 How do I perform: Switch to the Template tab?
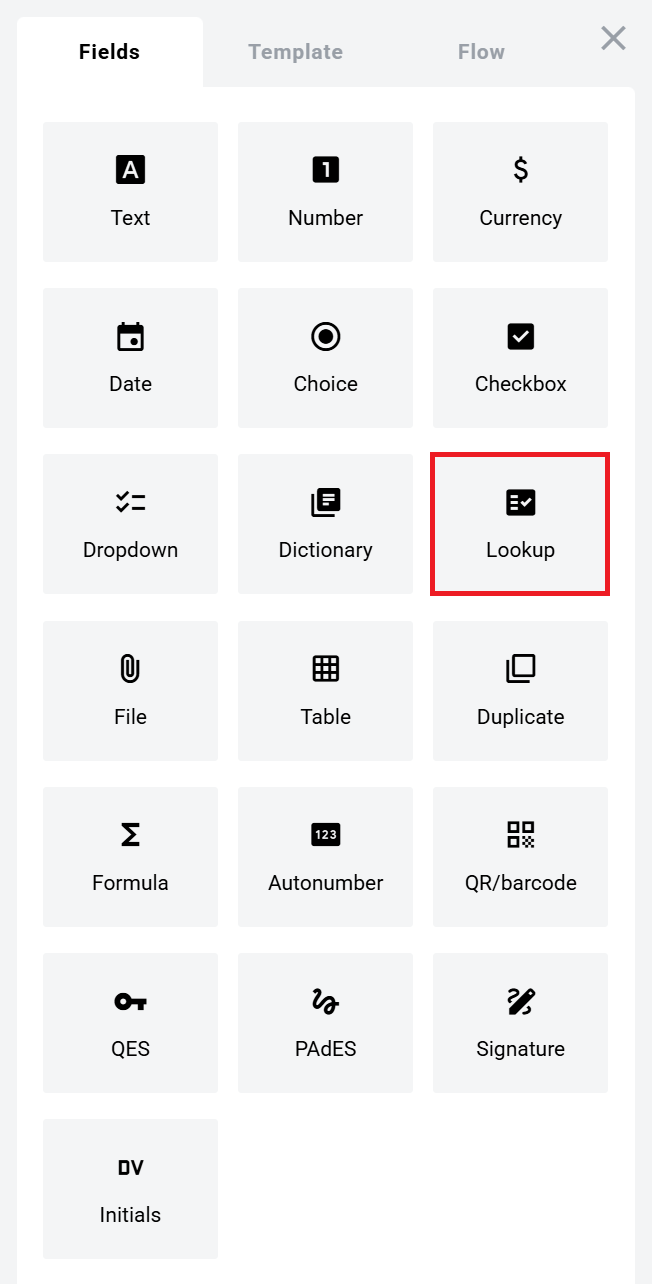[x=295, y=52]
